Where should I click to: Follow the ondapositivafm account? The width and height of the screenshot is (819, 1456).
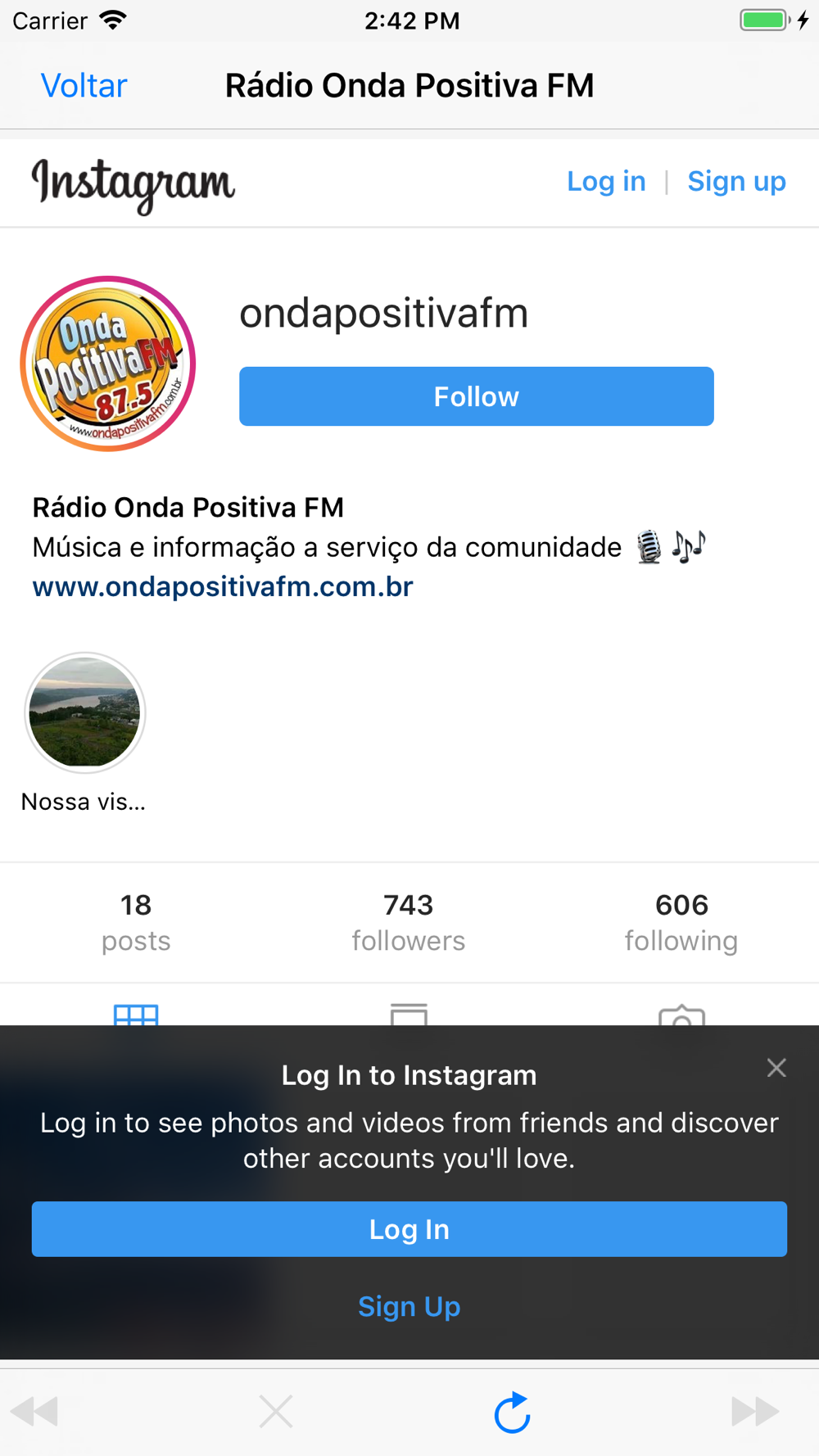(x=476, y=396)
